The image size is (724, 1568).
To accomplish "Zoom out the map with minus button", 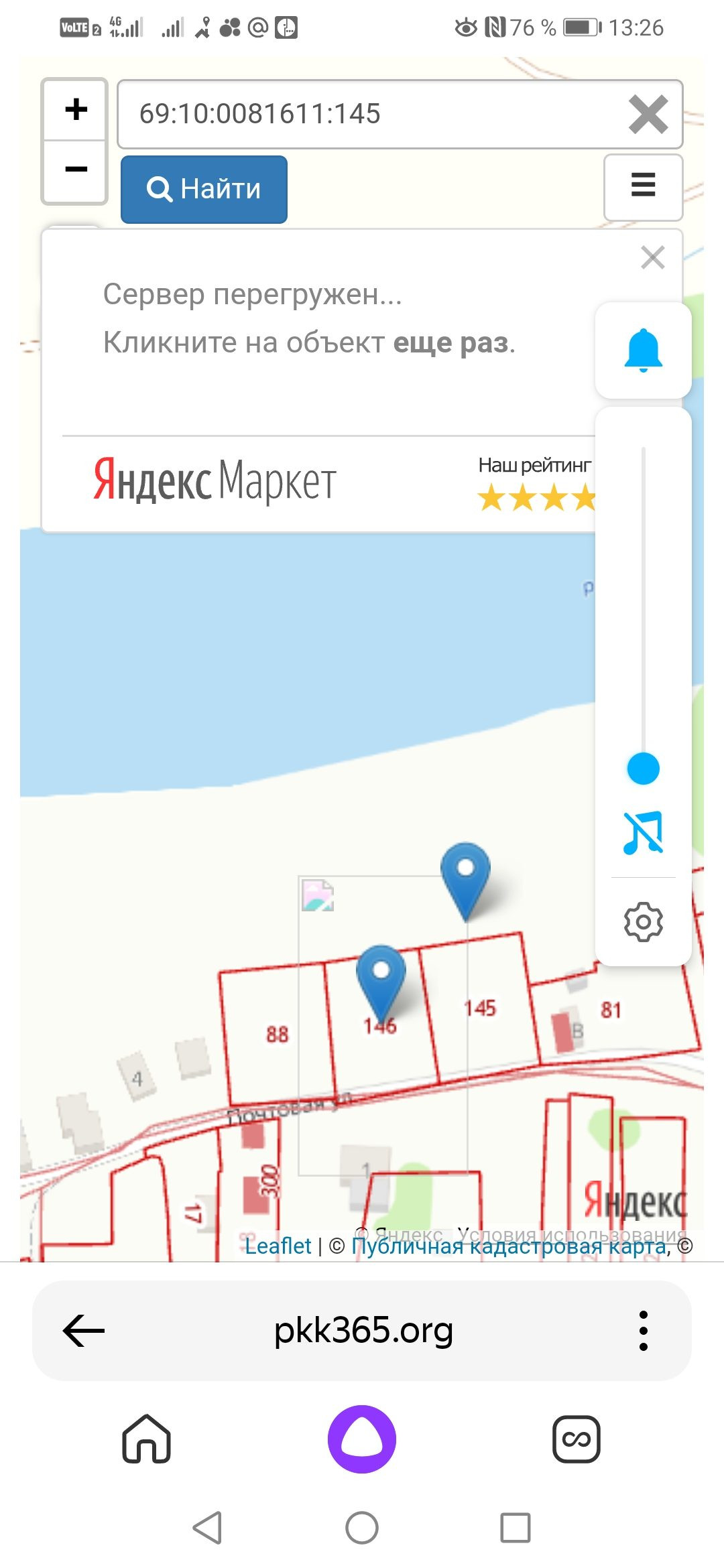I will pyautogui.click(x=76, y=170).
